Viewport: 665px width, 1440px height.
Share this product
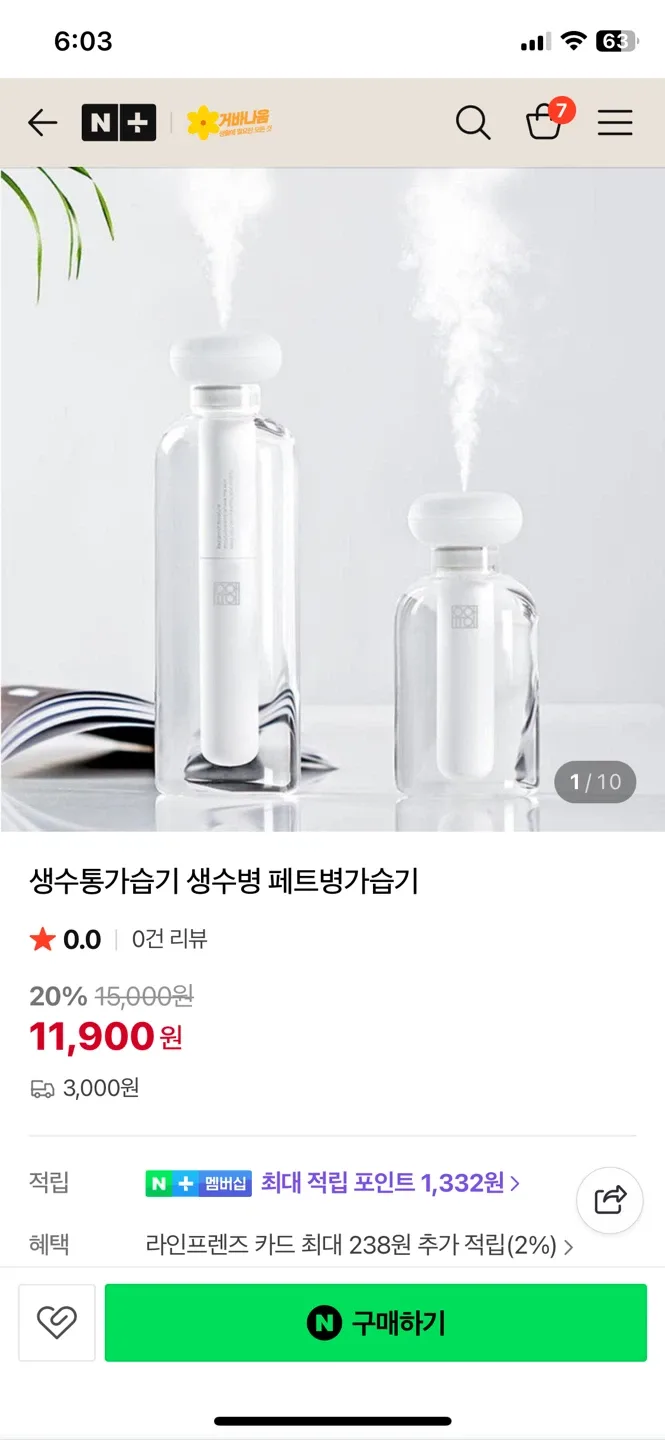[x=610, y=1199]
